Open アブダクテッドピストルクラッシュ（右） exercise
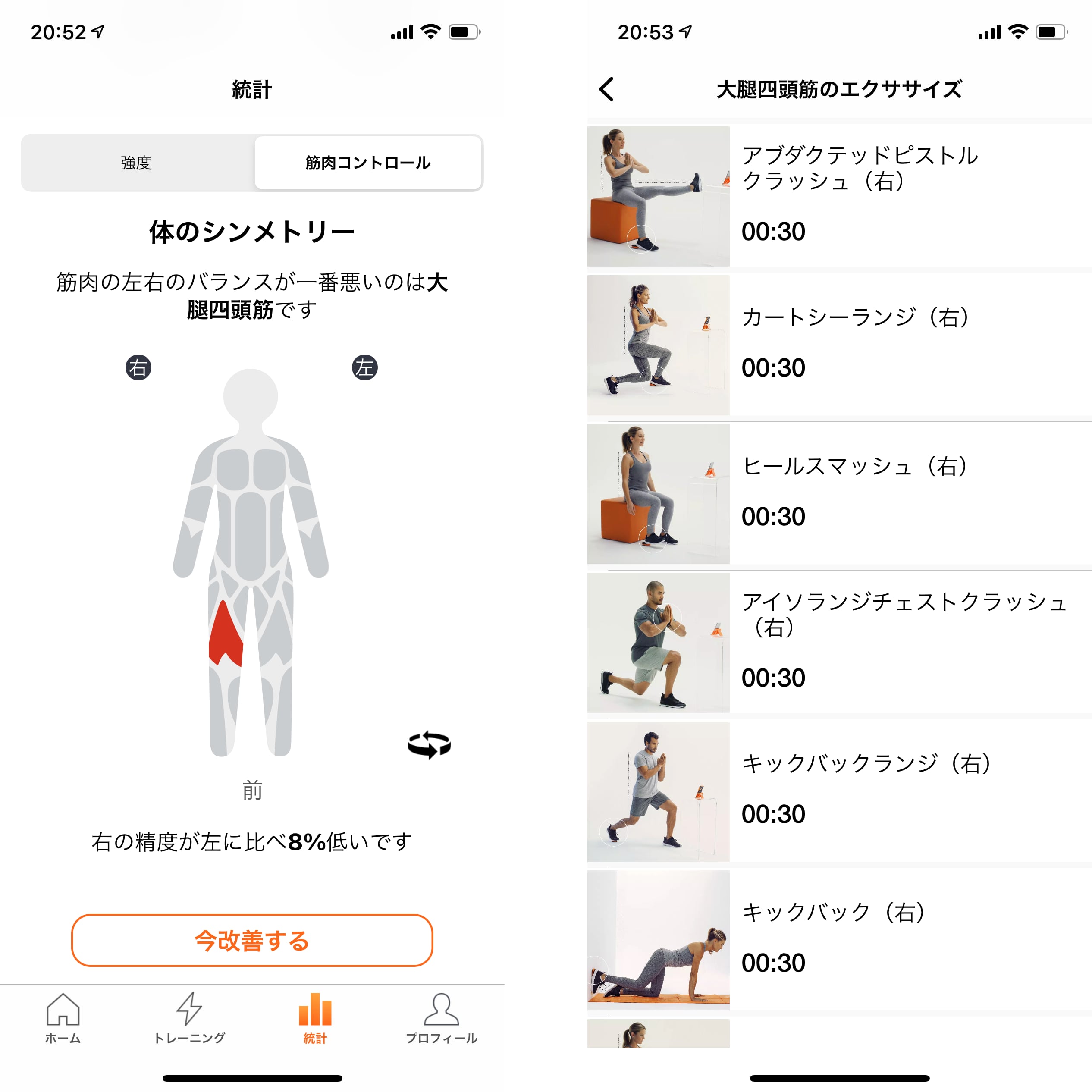The height and width of the screenshot is (1092, 1092). coord(839,195)
